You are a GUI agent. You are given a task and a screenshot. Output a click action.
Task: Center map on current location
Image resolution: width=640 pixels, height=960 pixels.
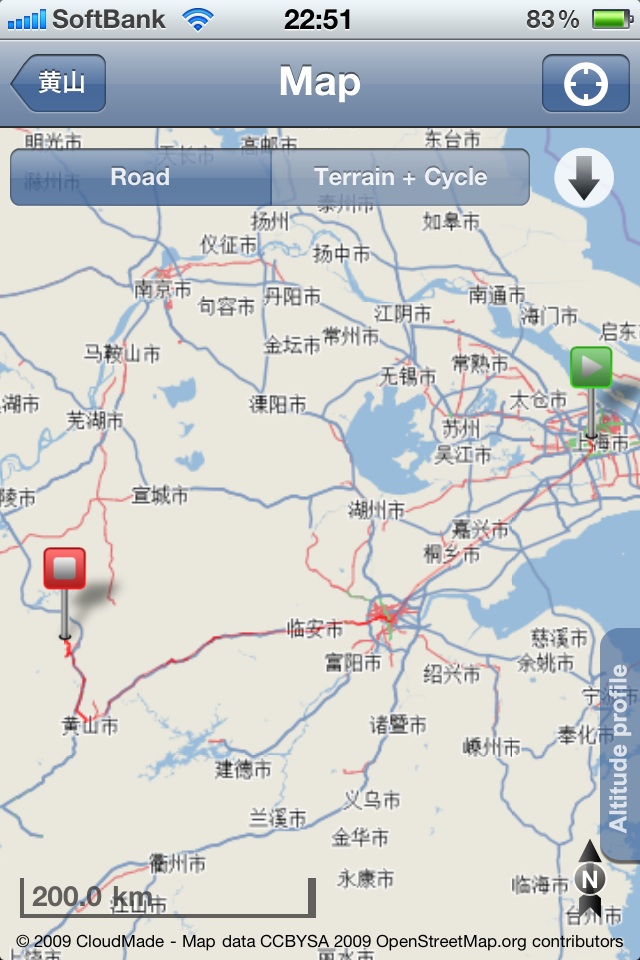click(585, 83)
